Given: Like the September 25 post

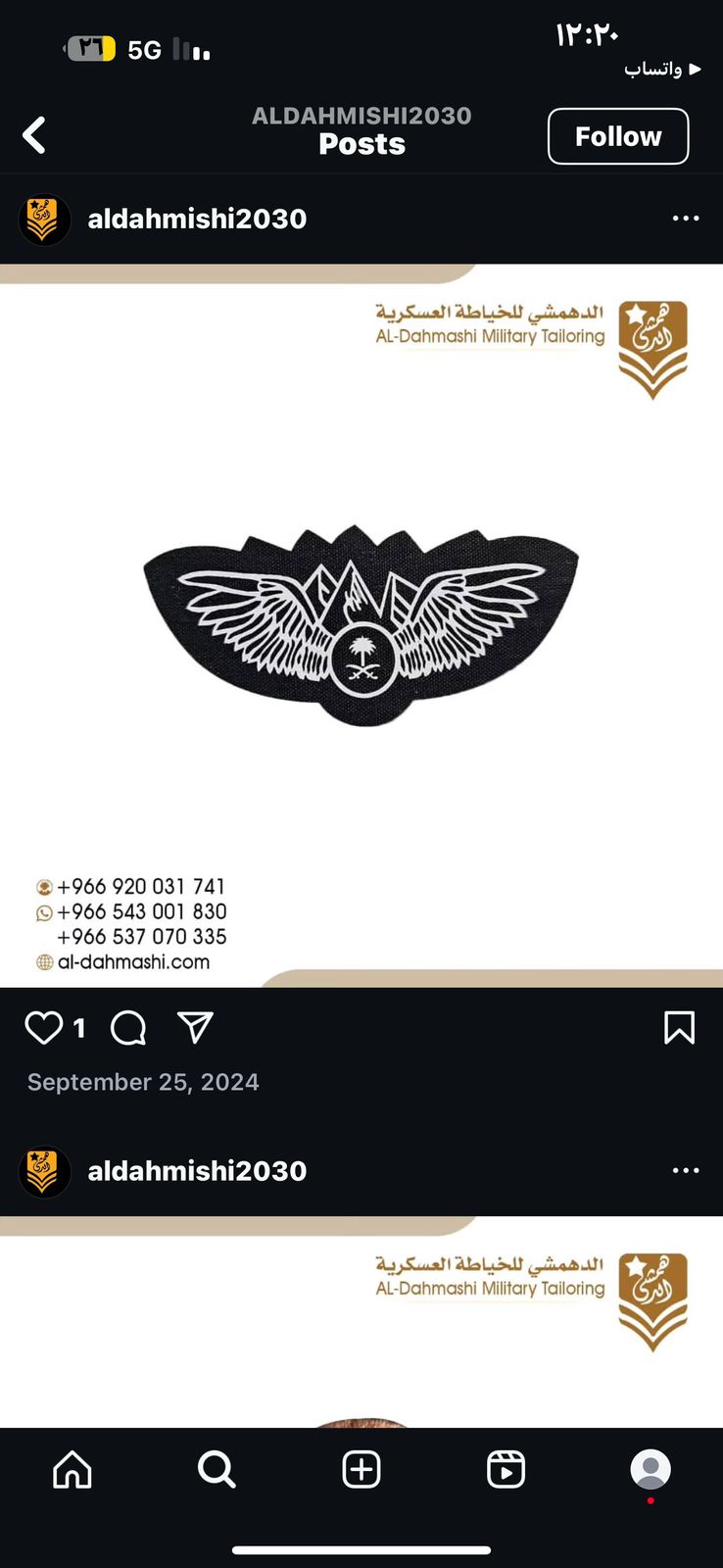Looking at the screenshot, I should [43, 1027].
